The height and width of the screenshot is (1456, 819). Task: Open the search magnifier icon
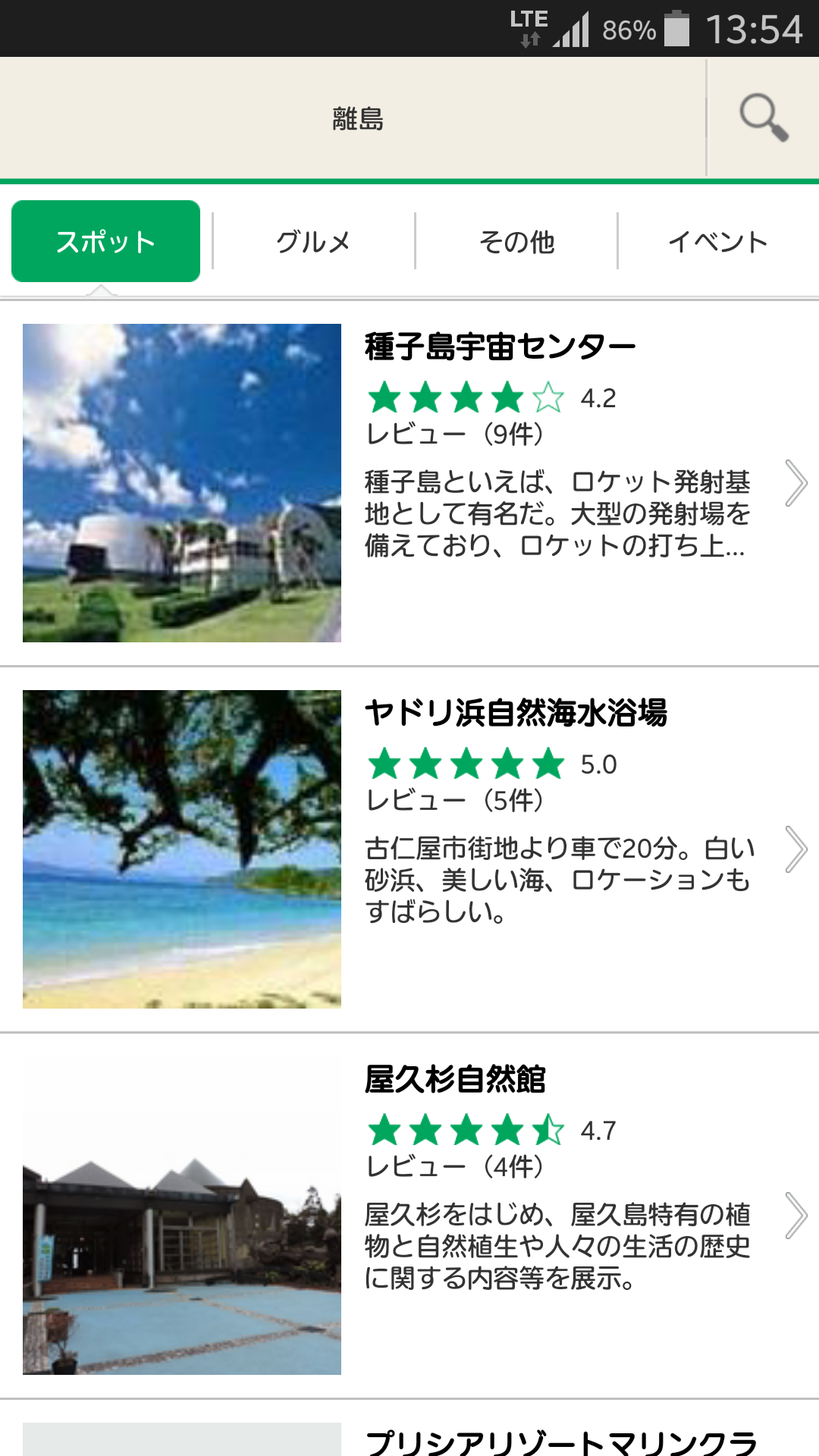pyautogui.click(x=764, y=118)
